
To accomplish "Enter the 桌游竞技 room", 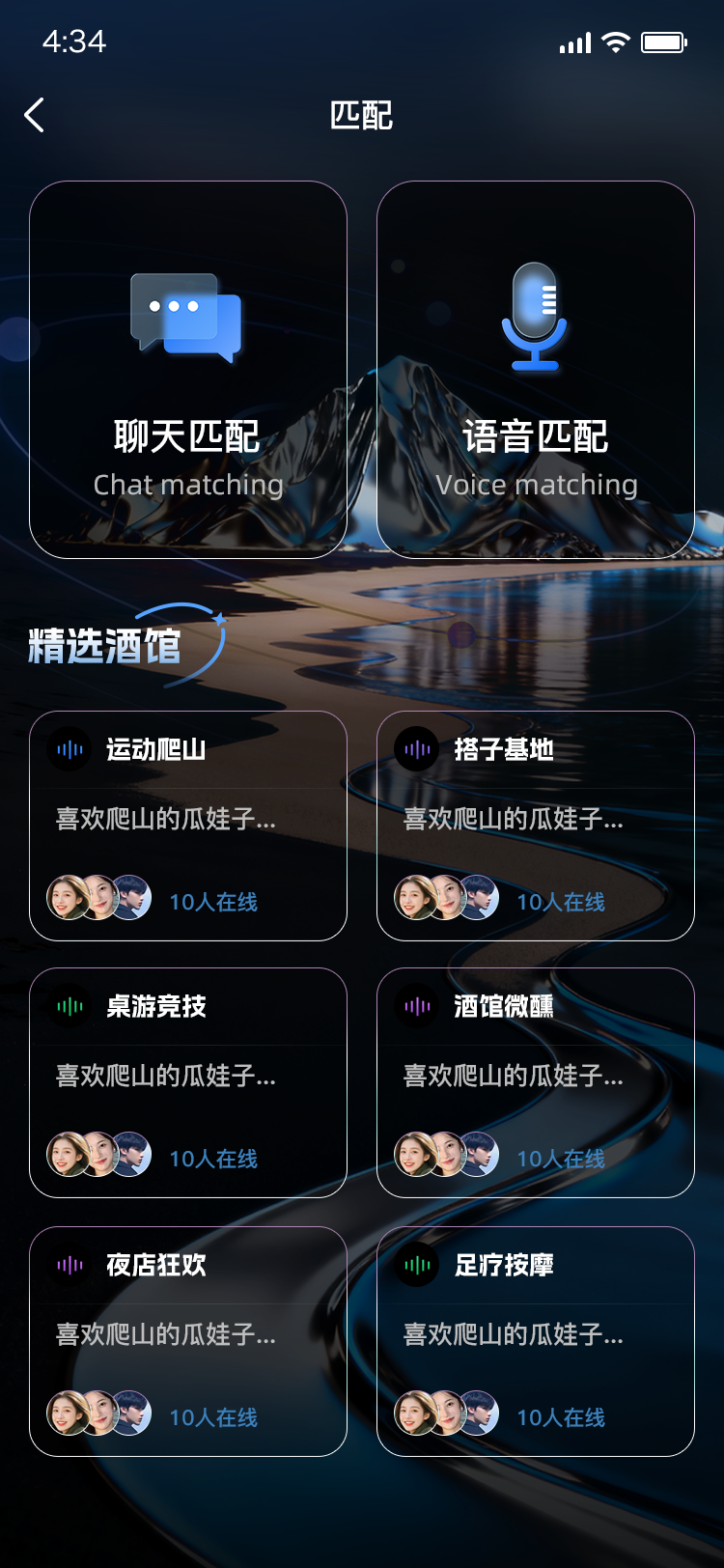I will (x=188, y=1082).
